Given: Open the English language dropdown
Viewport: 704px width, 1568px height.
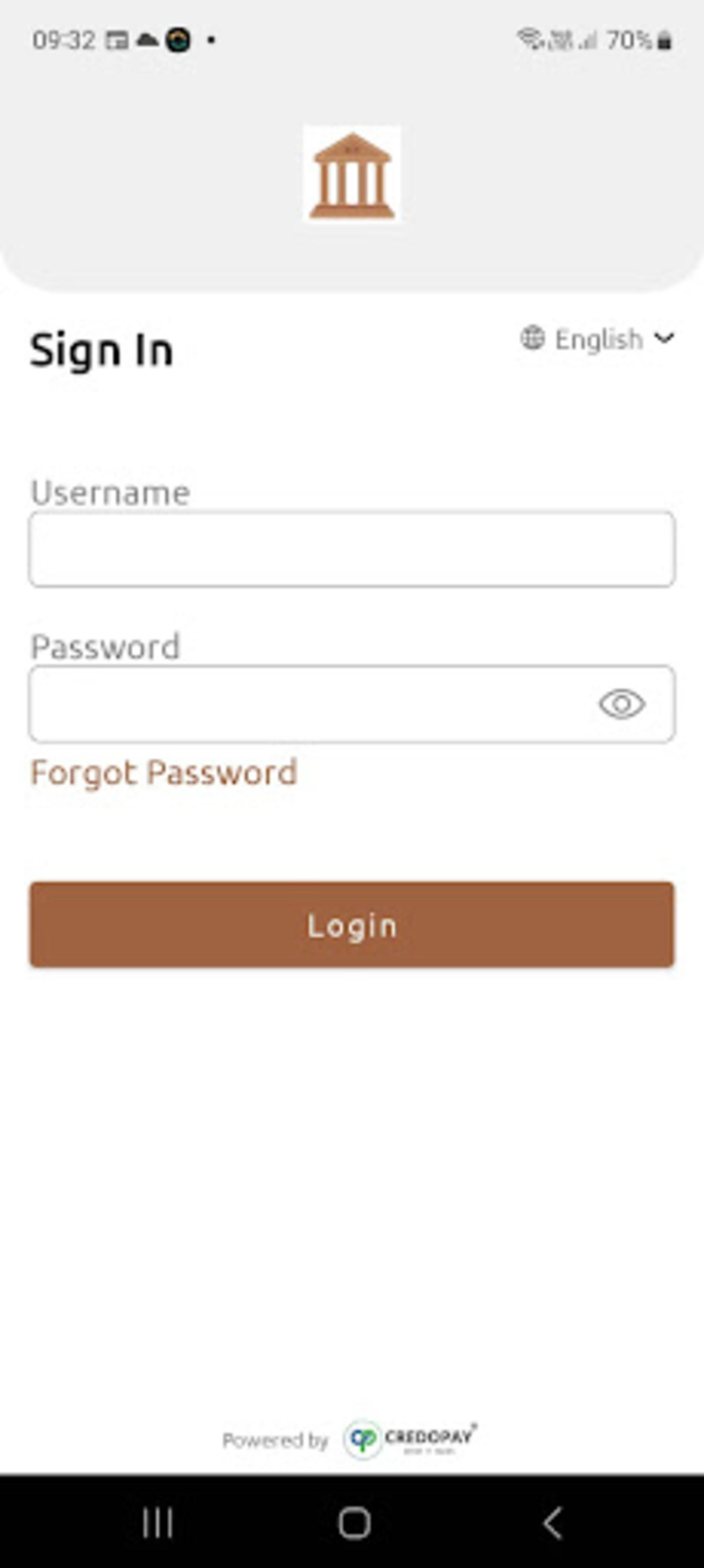Looking at the screenshot, I should point(597,339).
